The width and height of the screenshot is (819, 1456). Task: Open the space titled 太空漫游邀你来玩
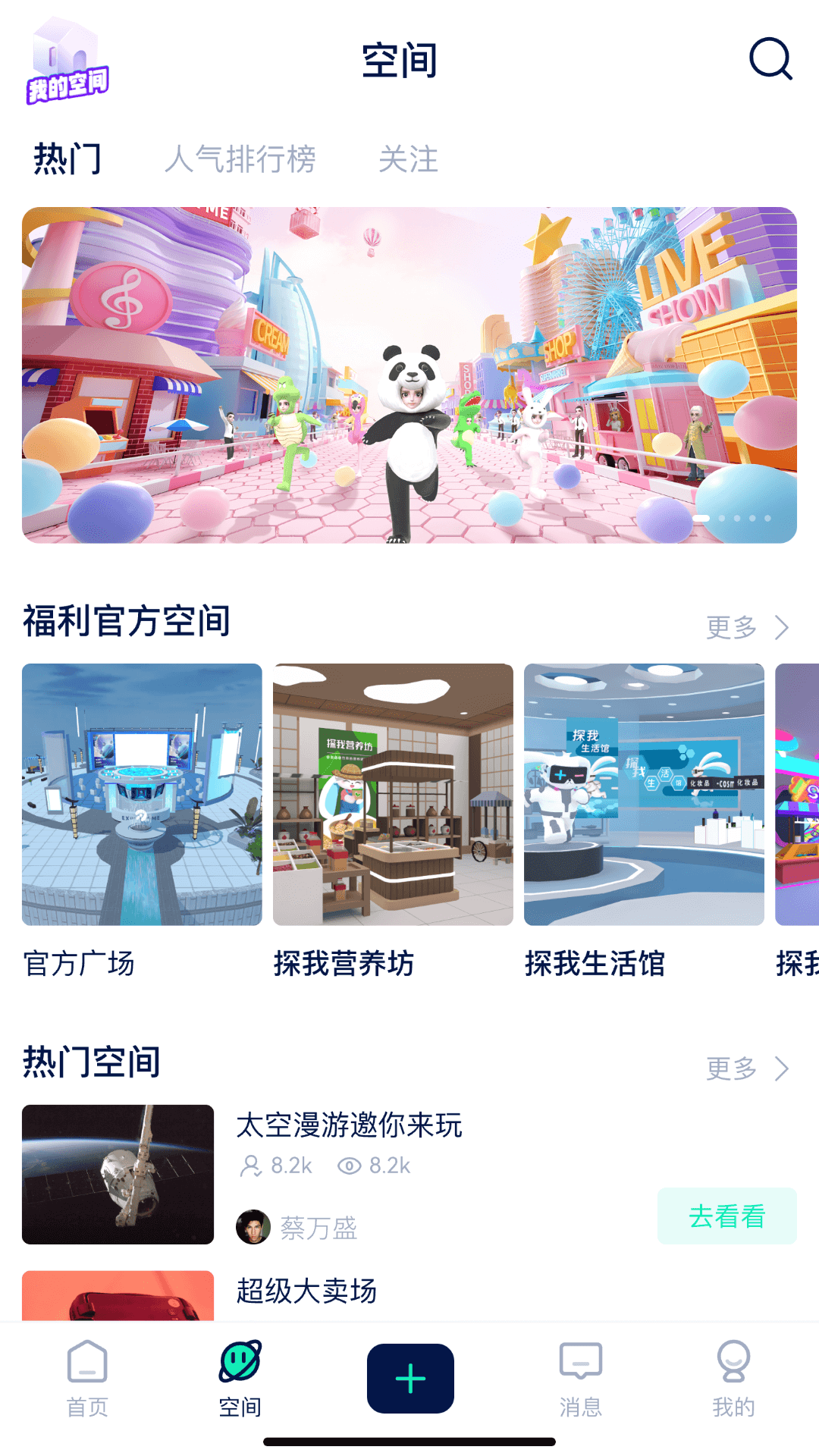[350, 1126]
